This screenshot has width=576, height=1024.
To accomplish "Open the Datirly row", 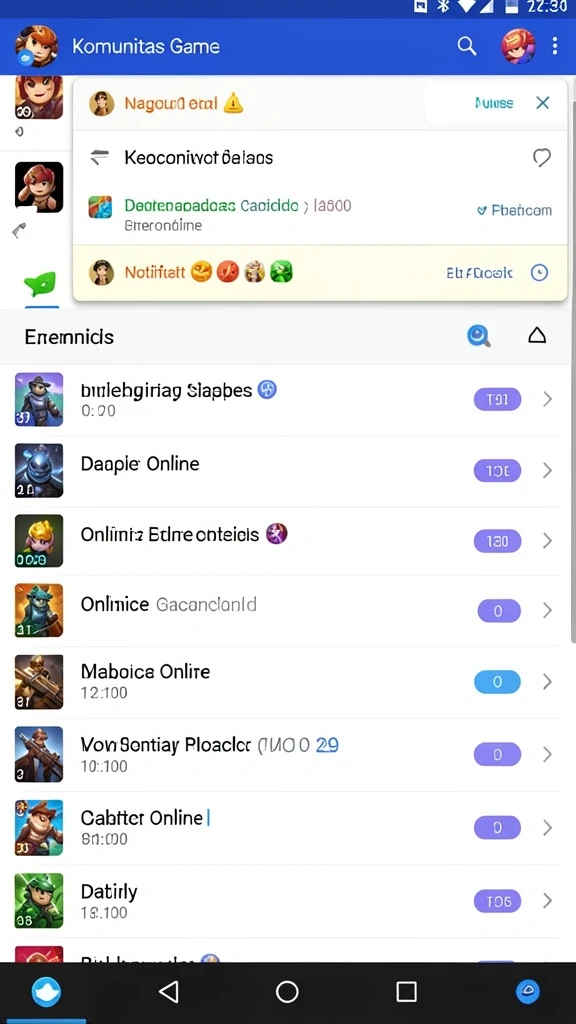I will click(x=288, y=901).
